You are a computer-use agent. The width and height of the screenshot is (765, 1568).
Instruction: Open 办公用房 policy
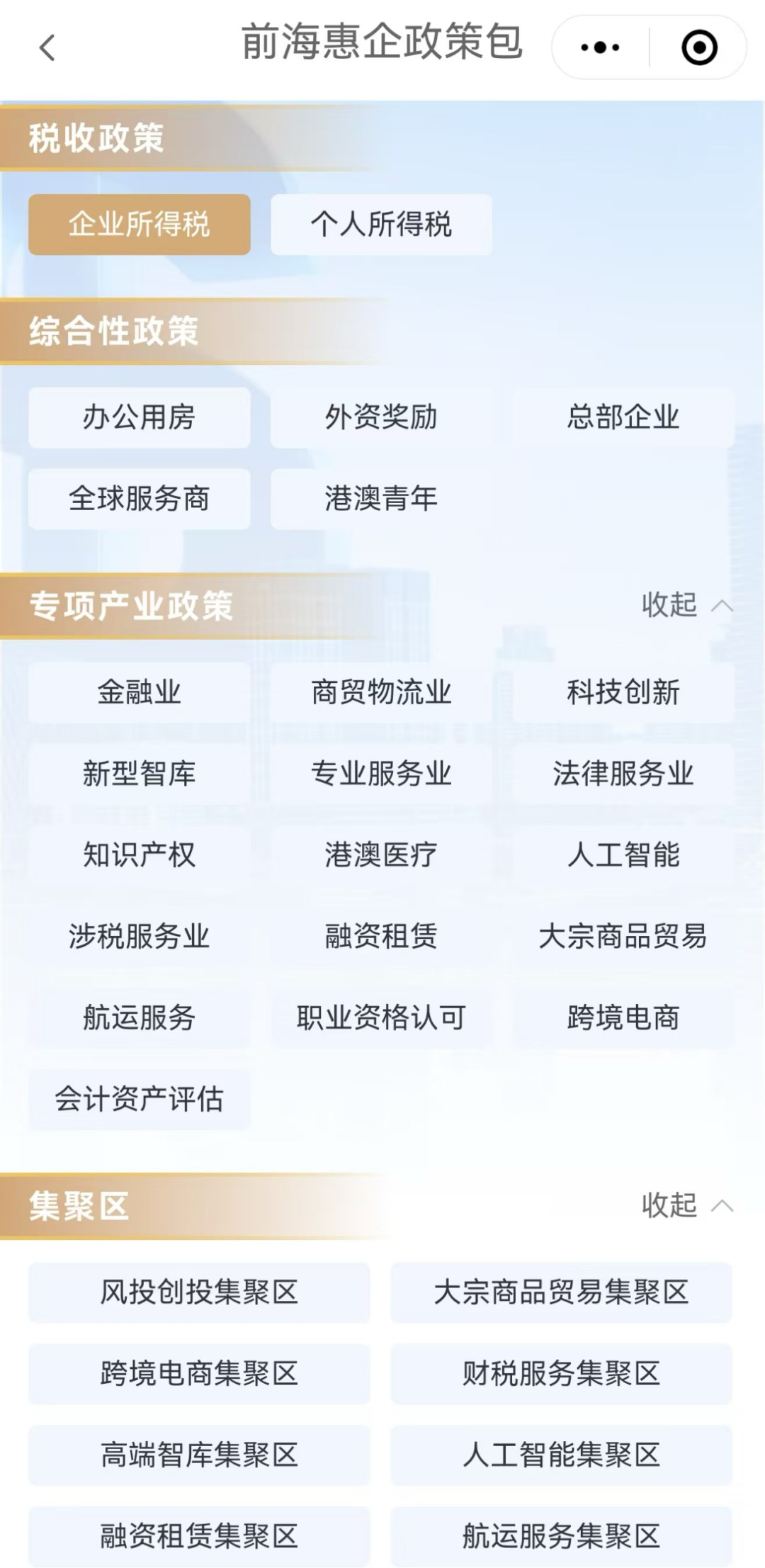(140, 417)
